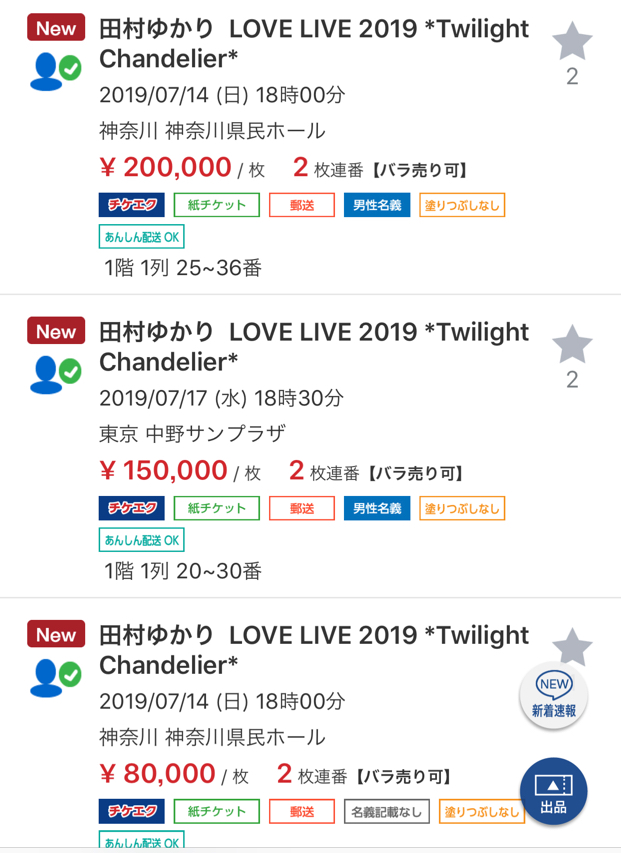Screen dimensions: 621x853
Task: Favorite the ¥200,000 listing with star
Action: tap(572, 43)
